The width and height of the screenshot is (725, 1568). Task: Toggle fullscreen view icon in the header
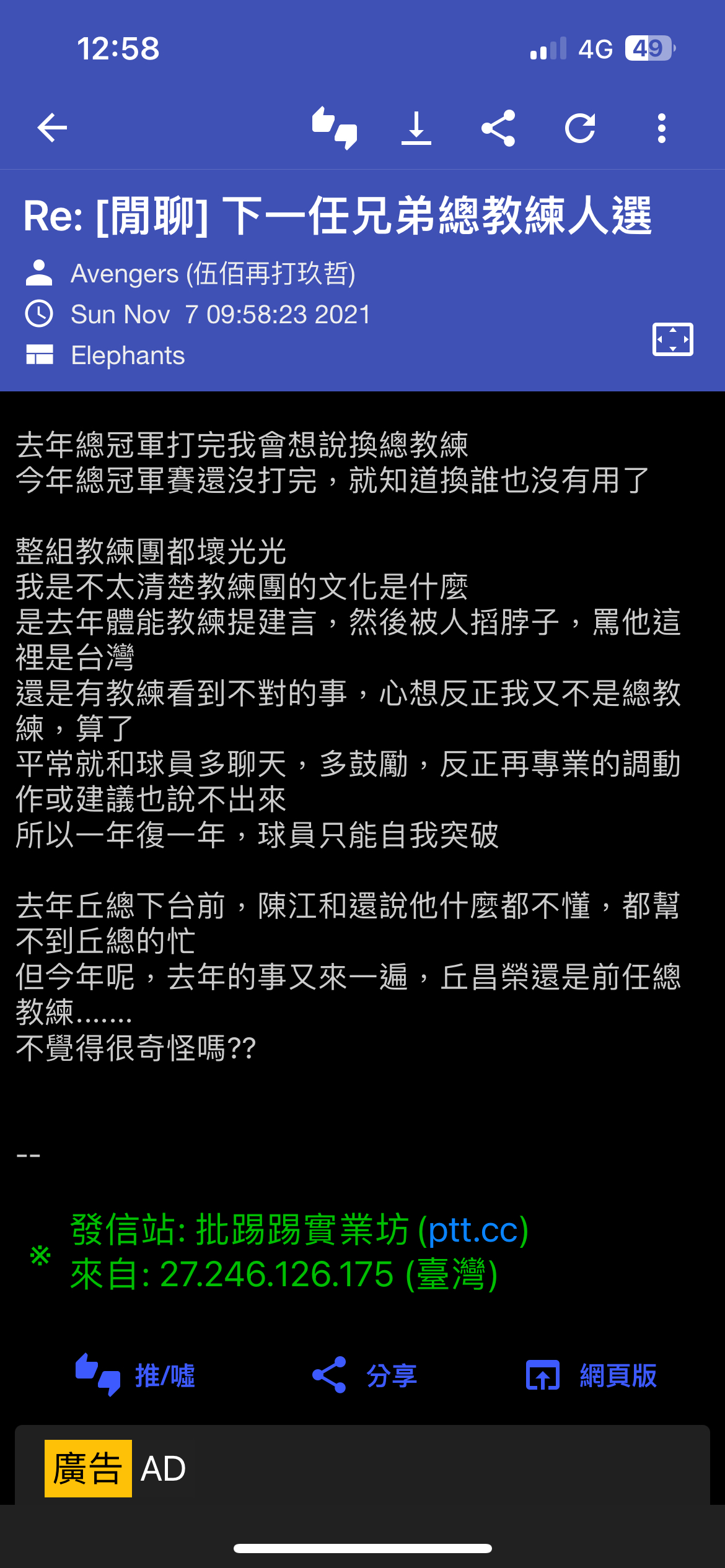tap(673, 339)
